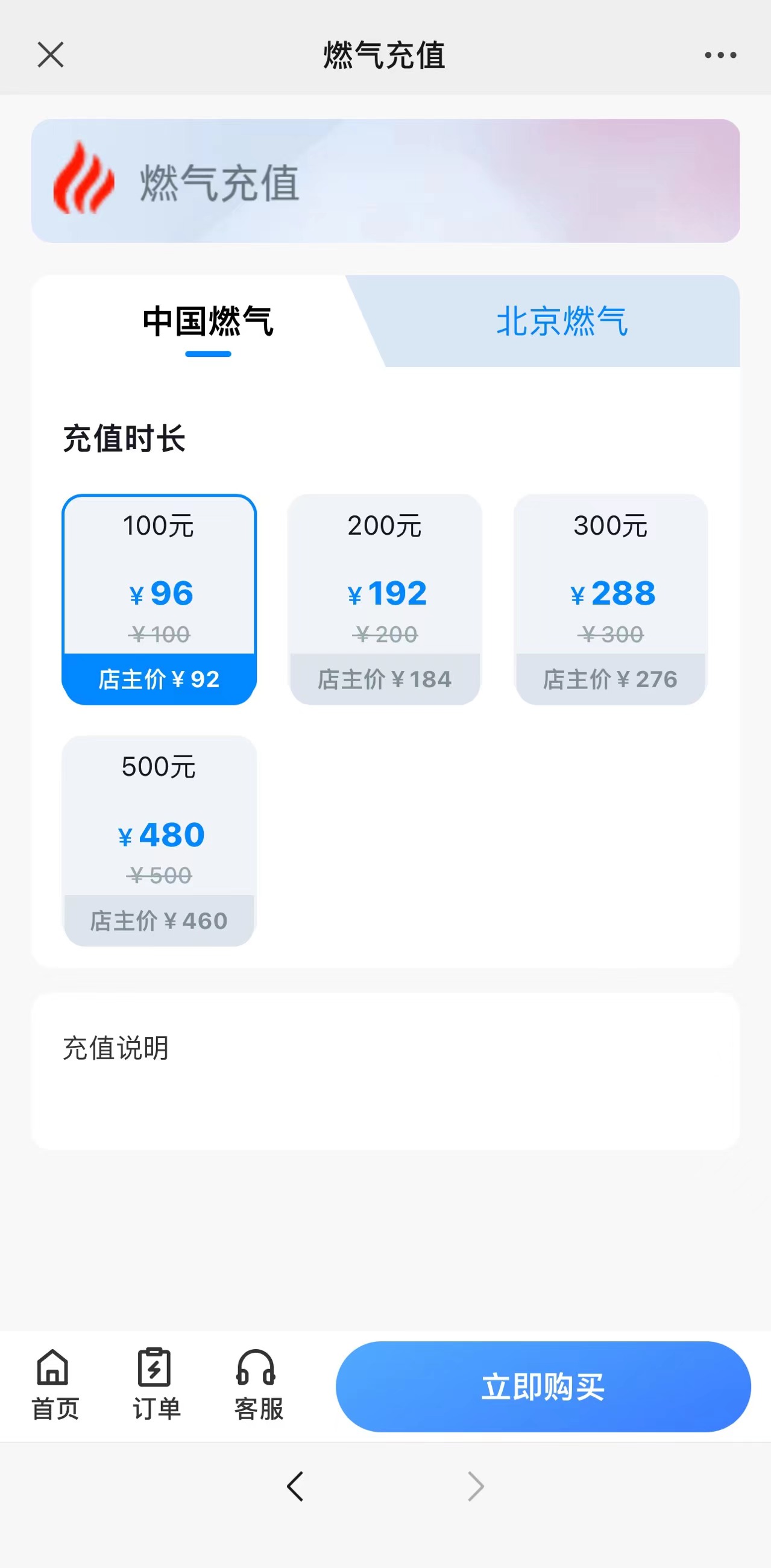The width and height of the screenshot is (771, 1568).
Task: Choose the 100元 recharge option
Action: click(159, 599)
